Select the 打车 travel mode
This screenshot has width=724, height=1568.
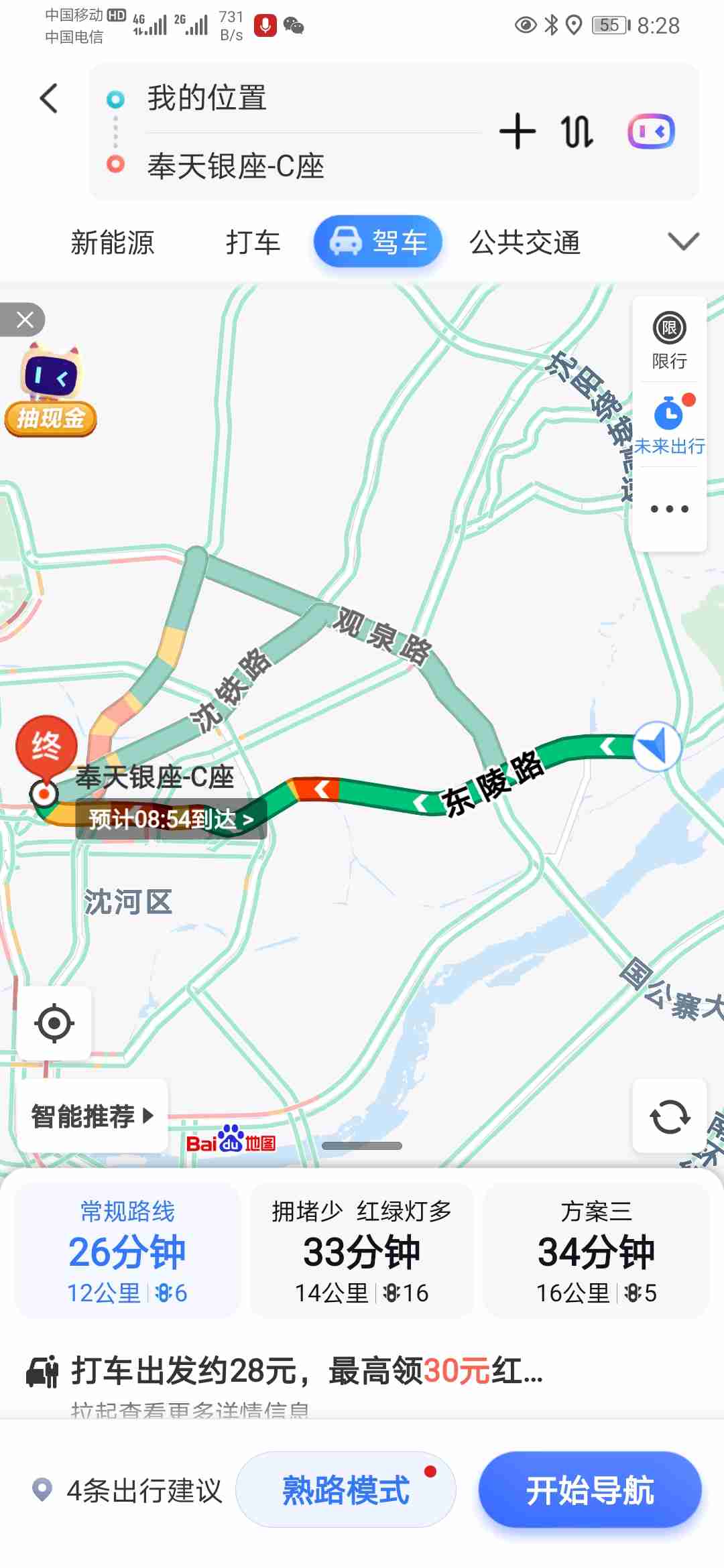[253, 243]
